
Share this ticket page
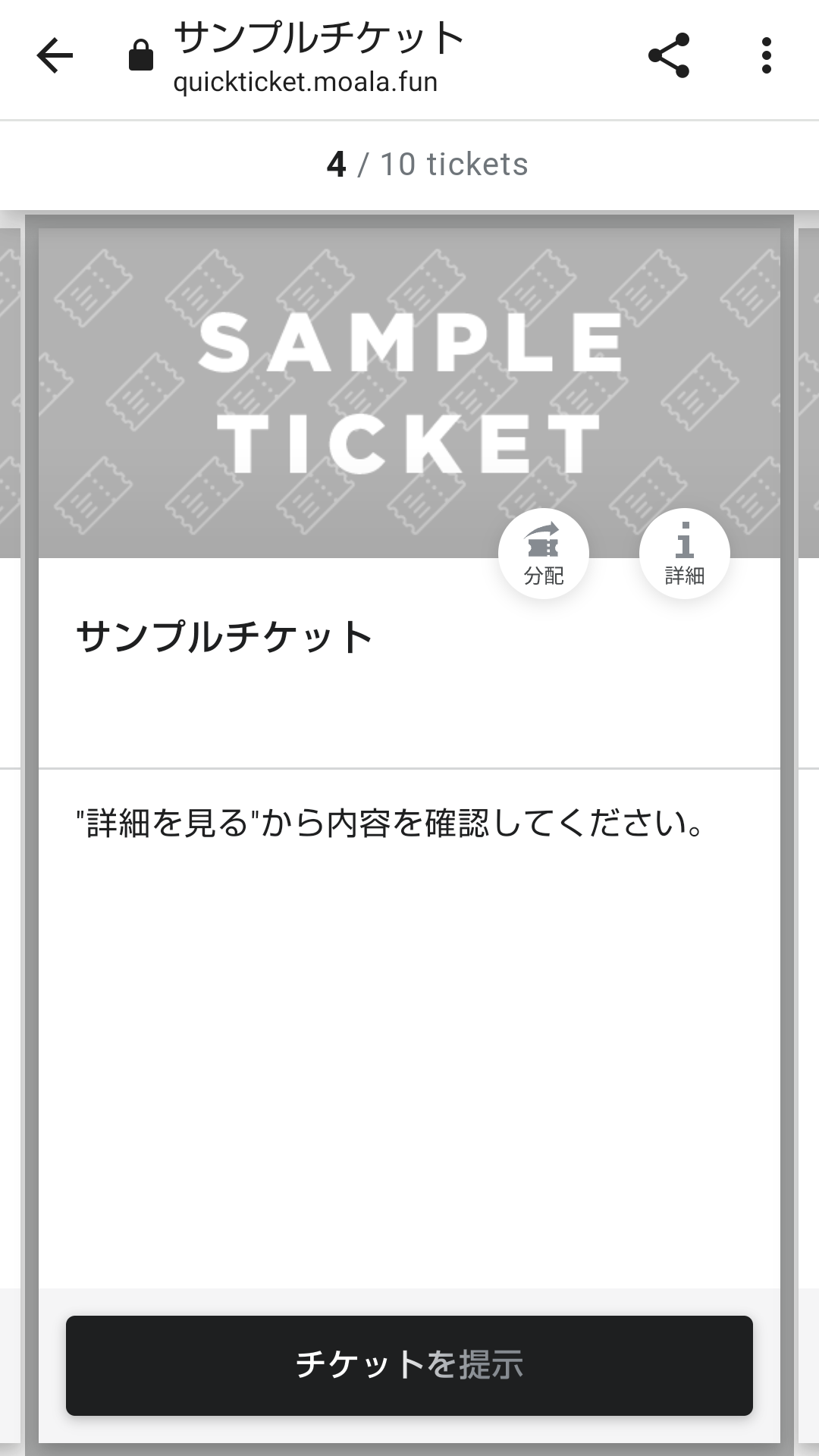[x=669, y=56]
